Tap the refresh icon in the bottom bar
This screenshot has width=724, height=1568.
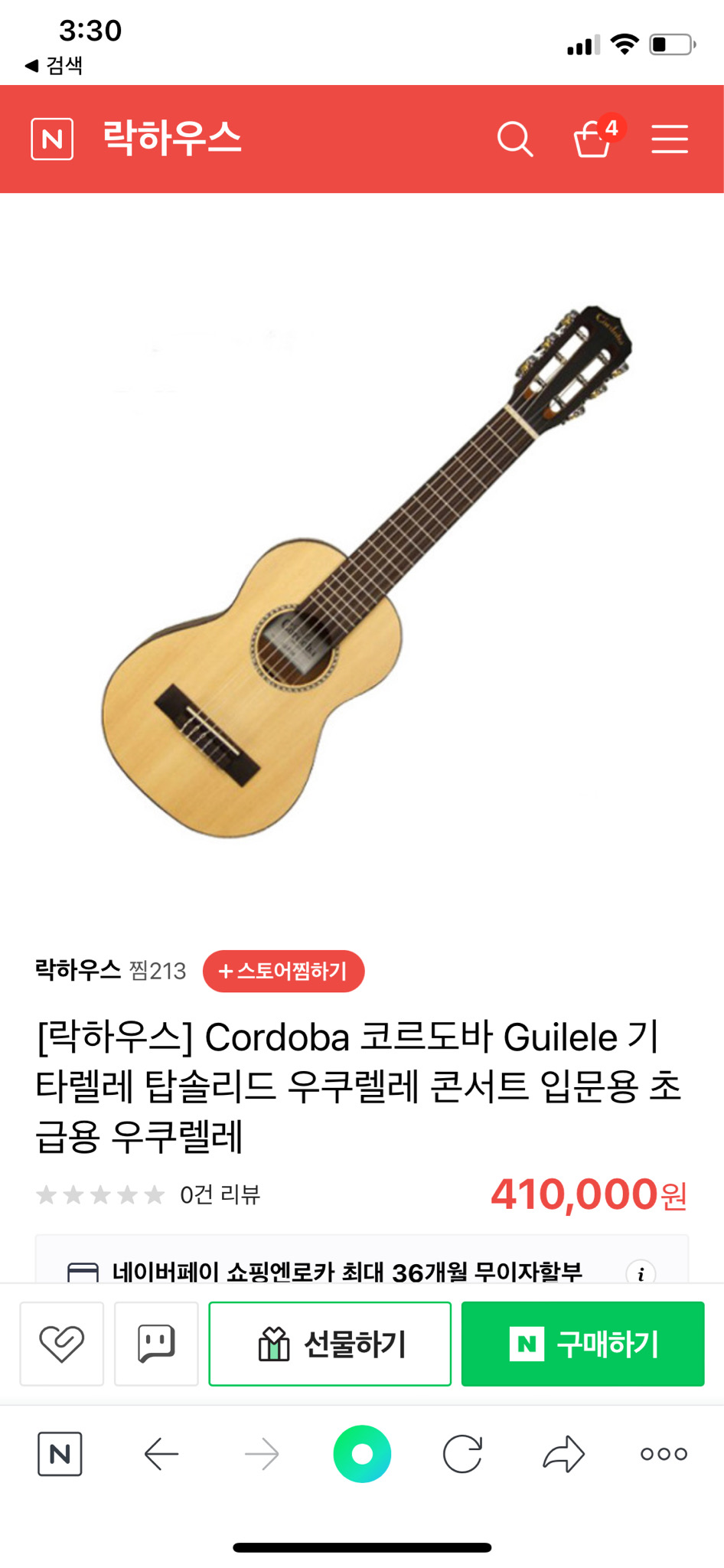(462, 1452)
